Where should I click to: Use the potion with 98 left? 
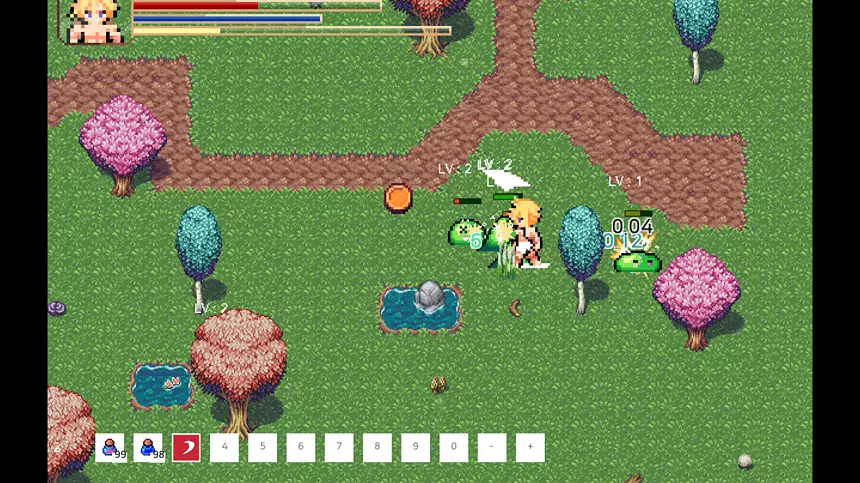(148, 447)
